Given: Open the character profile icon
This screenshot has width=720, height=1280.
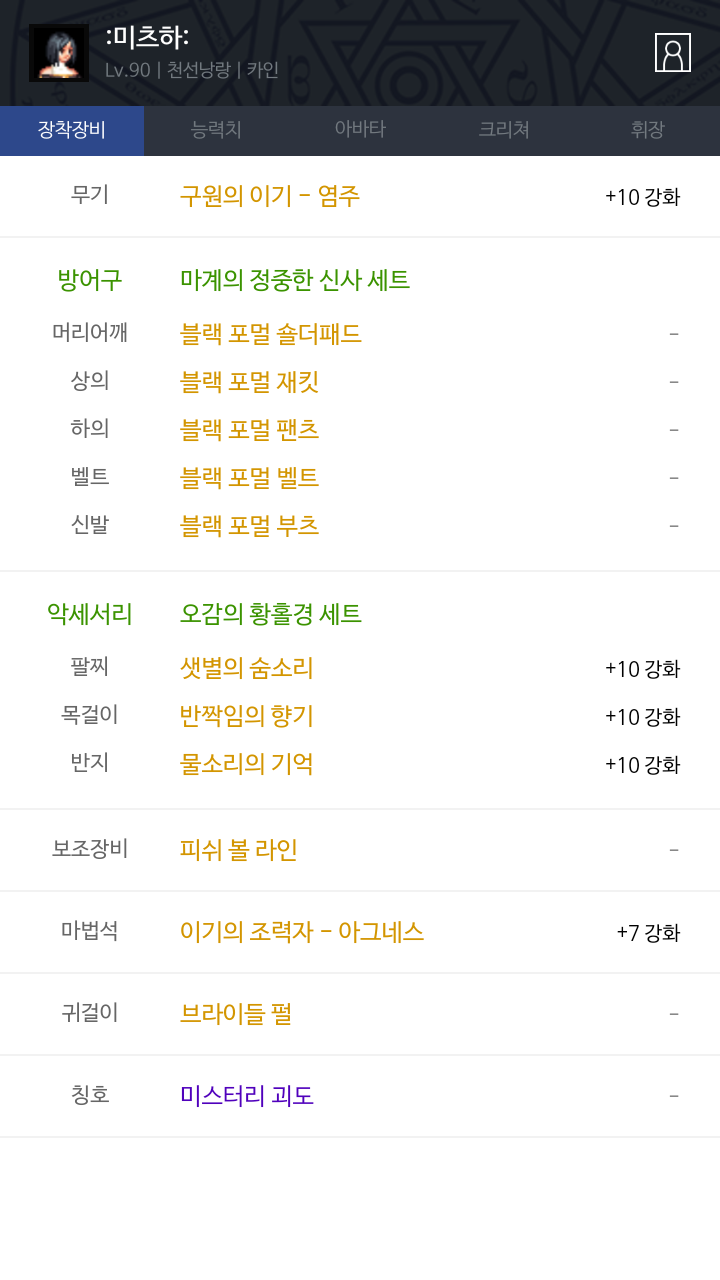Looking at the screenshot, I should pos(673,53).
